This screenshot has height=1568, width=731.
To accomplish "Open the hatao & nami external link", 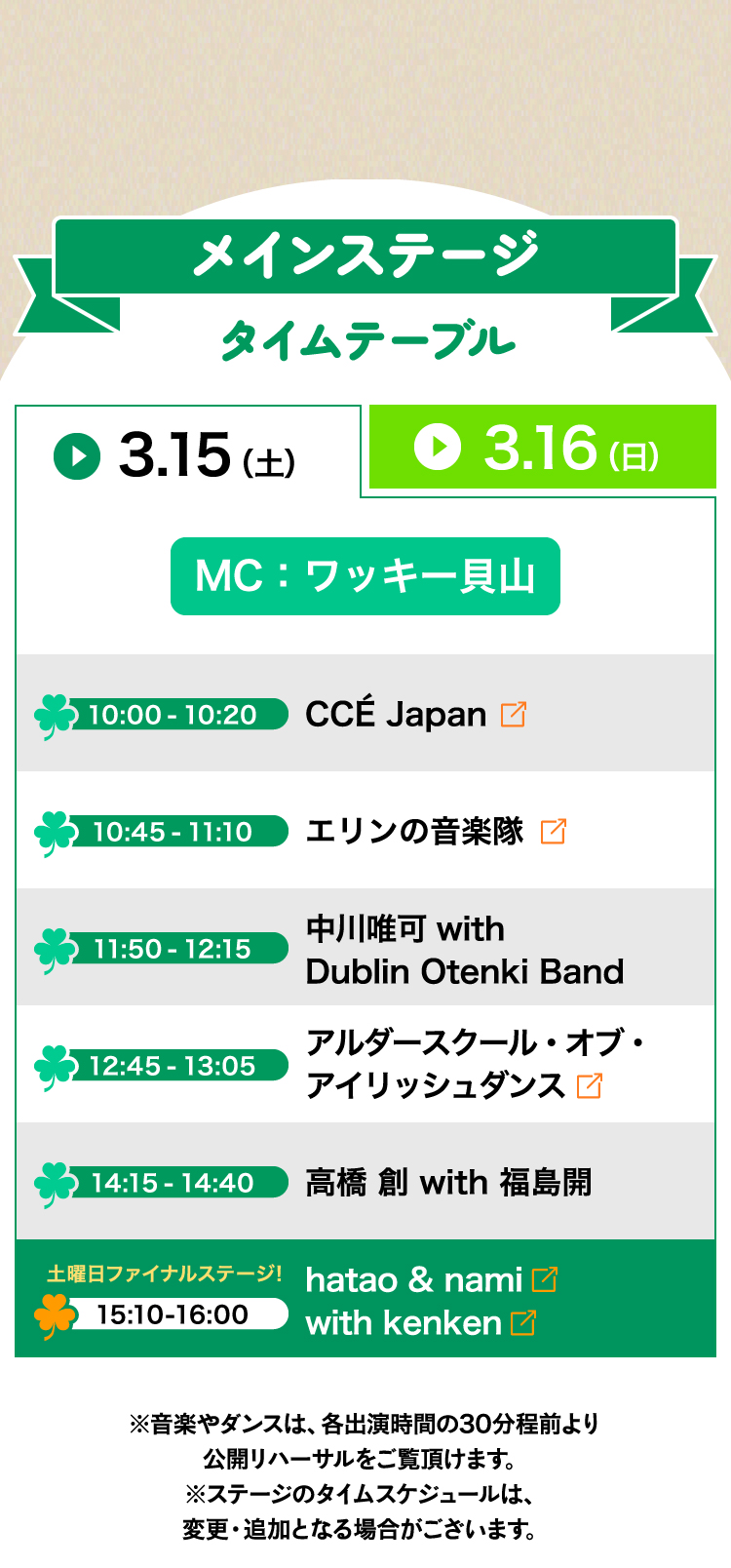I will coord(545,1279).
